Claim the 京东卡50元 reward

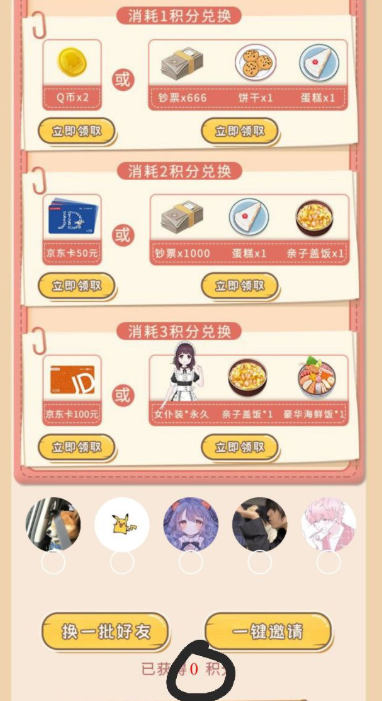pyautogui.click(x=76, y=286)
